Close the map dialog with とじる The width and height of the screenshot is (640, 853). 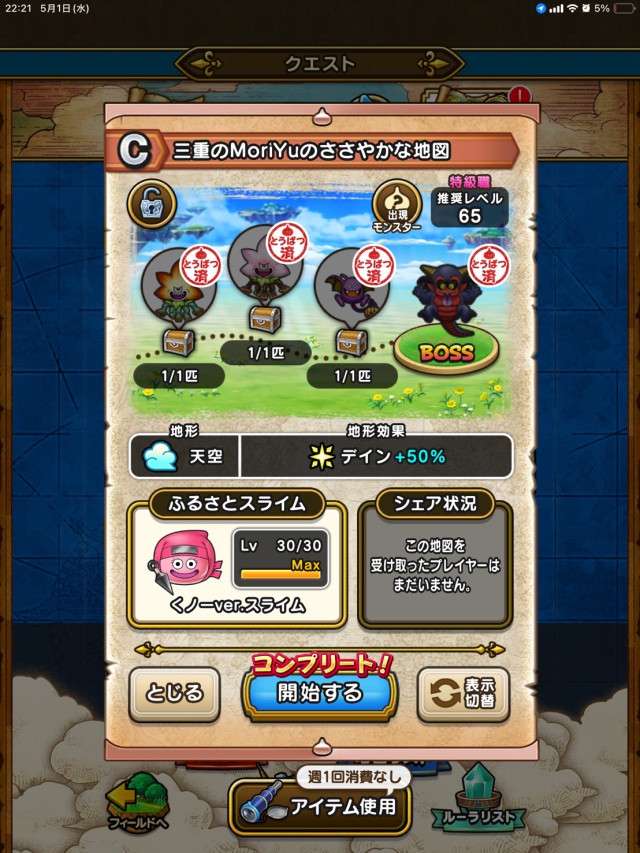(175, 693)
